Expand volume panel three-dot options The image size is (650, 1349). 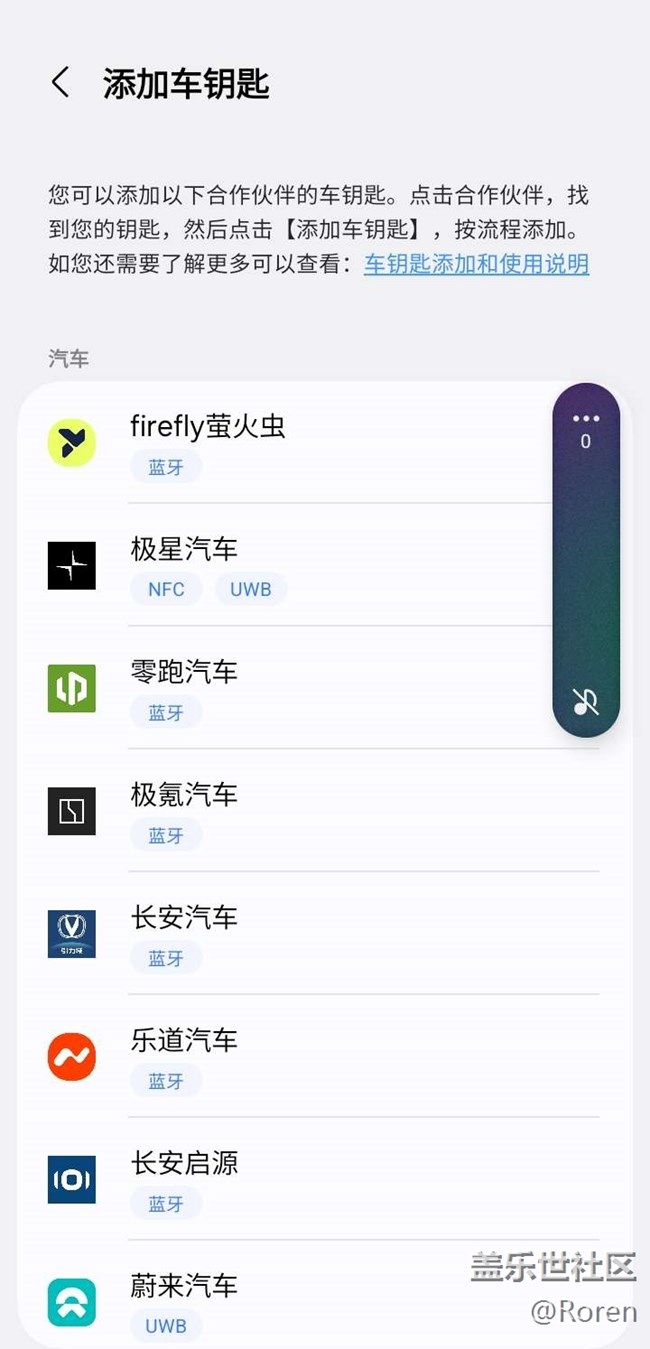coord(586,418)
